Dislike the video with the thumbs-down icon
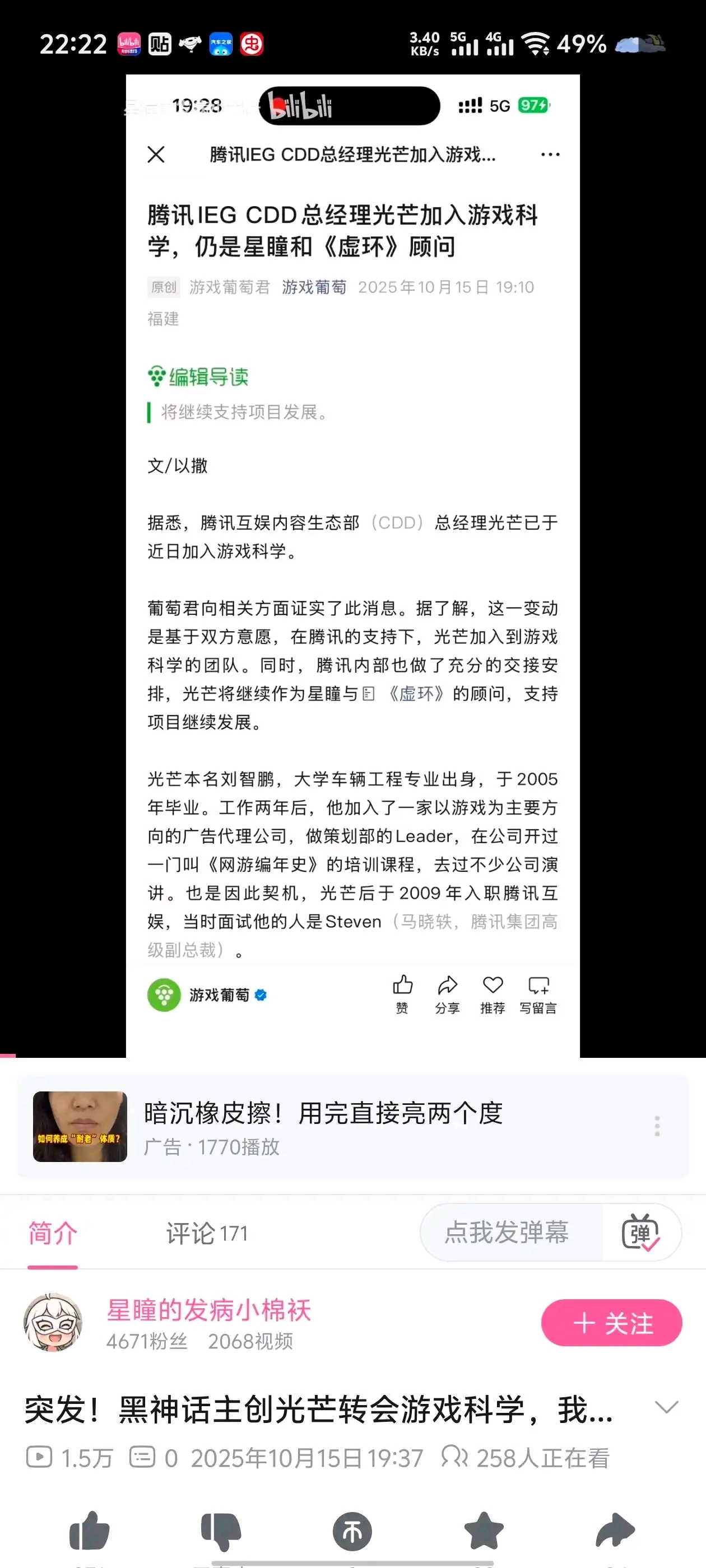This screenshot has height=1568, width=706. 221,1530
